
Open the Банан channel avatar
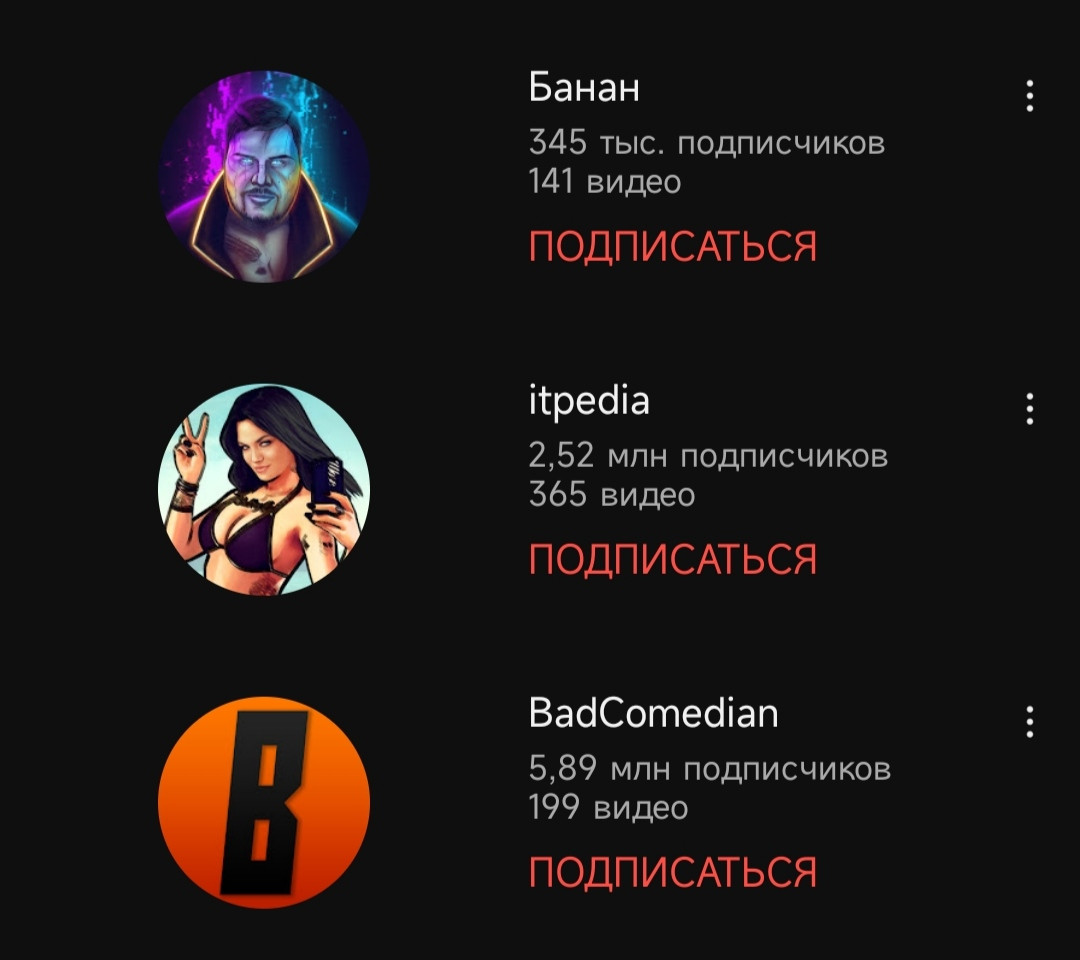coord(264,176)
